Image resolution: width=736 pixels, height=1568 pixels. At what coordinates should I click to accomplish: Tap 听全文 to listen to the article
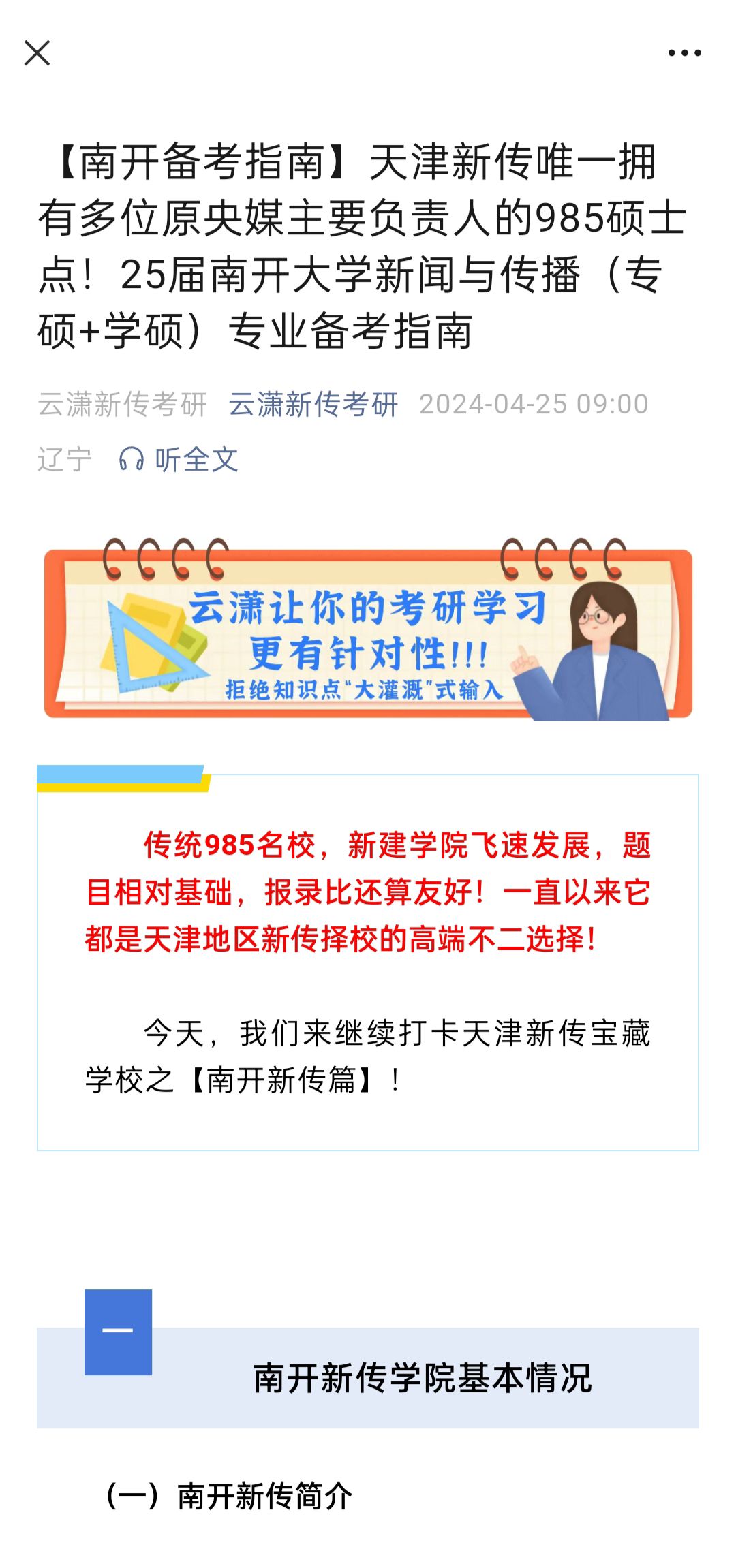coord(179,460)
